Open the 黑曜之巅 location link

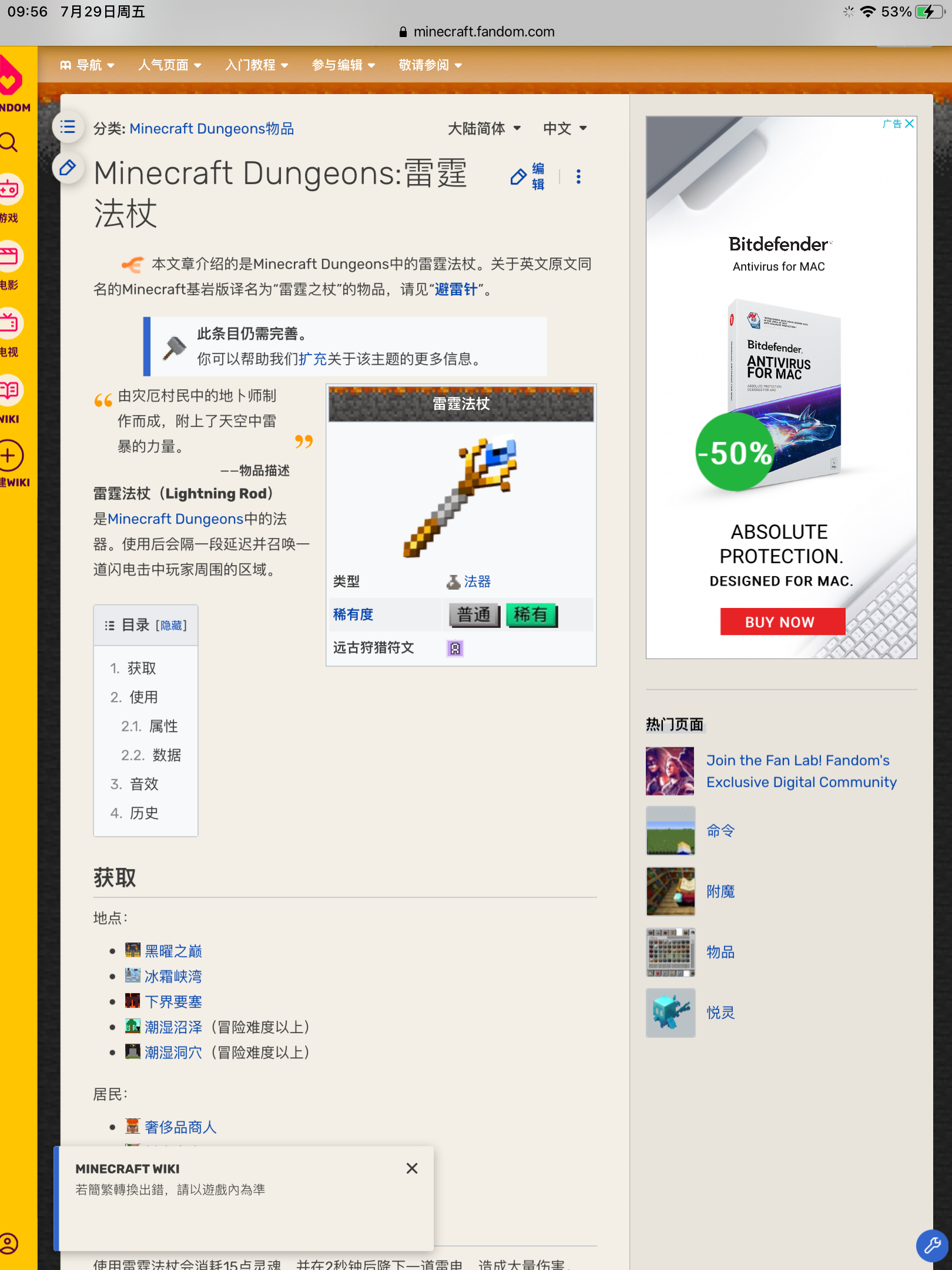pos(173,951)
